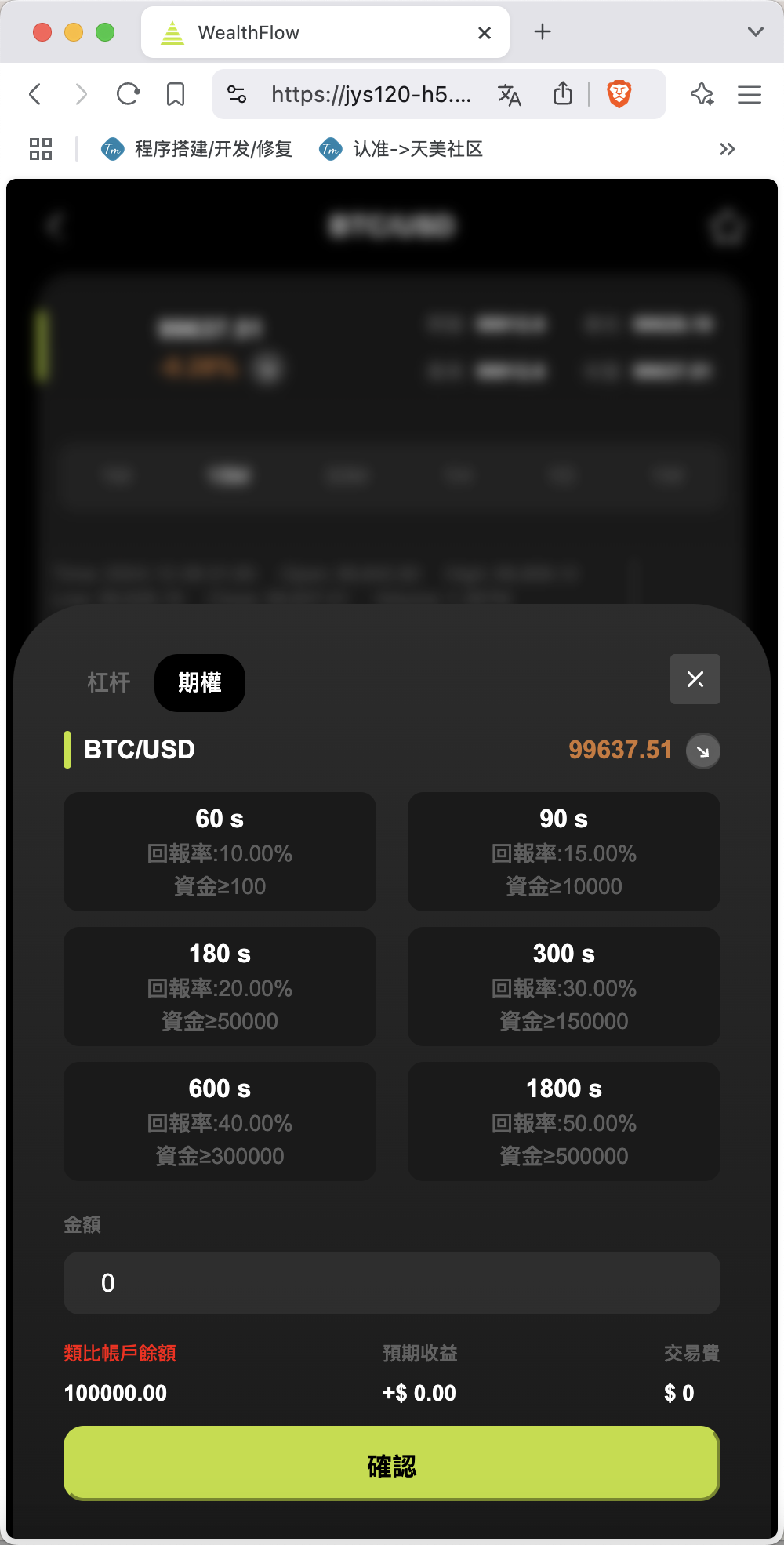The height and width of the screenshot is (1545, 784).
Task: Open the browser hamburger menu
Action: [x=750, y=95]
